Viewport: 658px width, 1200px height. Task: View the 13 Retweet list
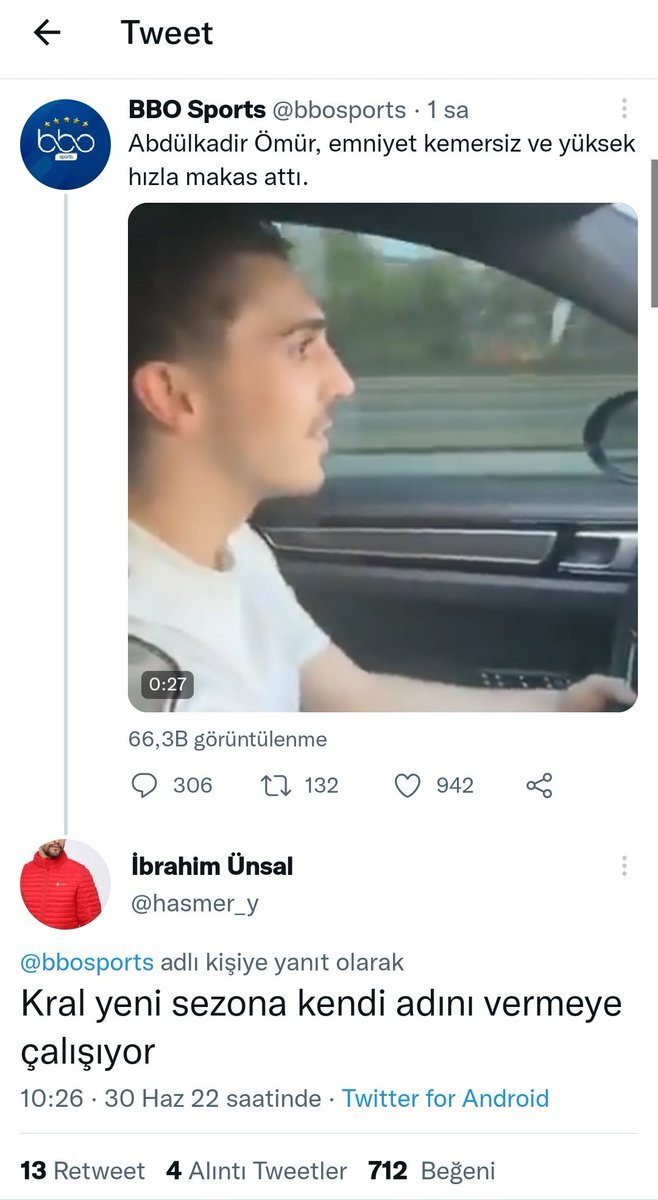[83, 1171]
